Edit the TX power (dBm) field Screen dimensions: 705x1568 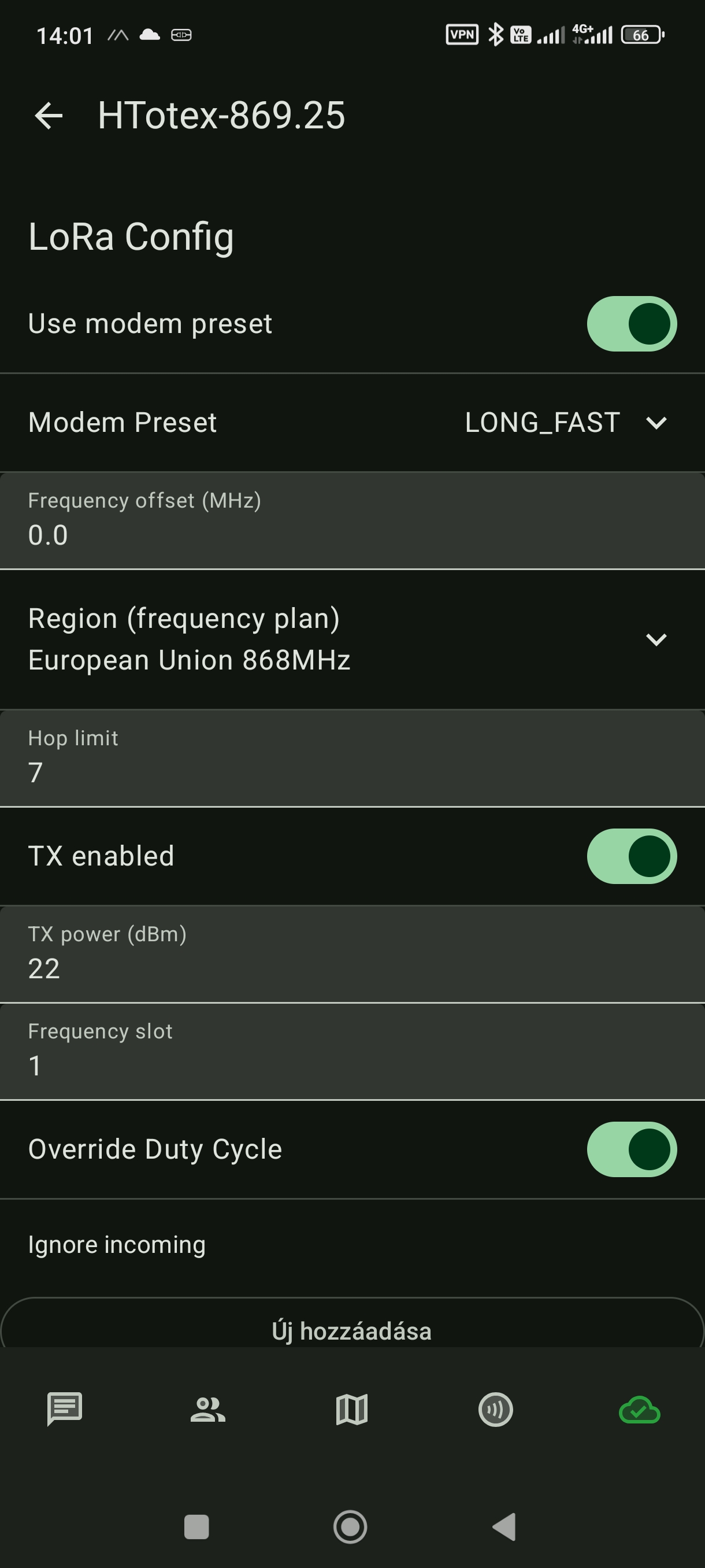coord(352,955)
